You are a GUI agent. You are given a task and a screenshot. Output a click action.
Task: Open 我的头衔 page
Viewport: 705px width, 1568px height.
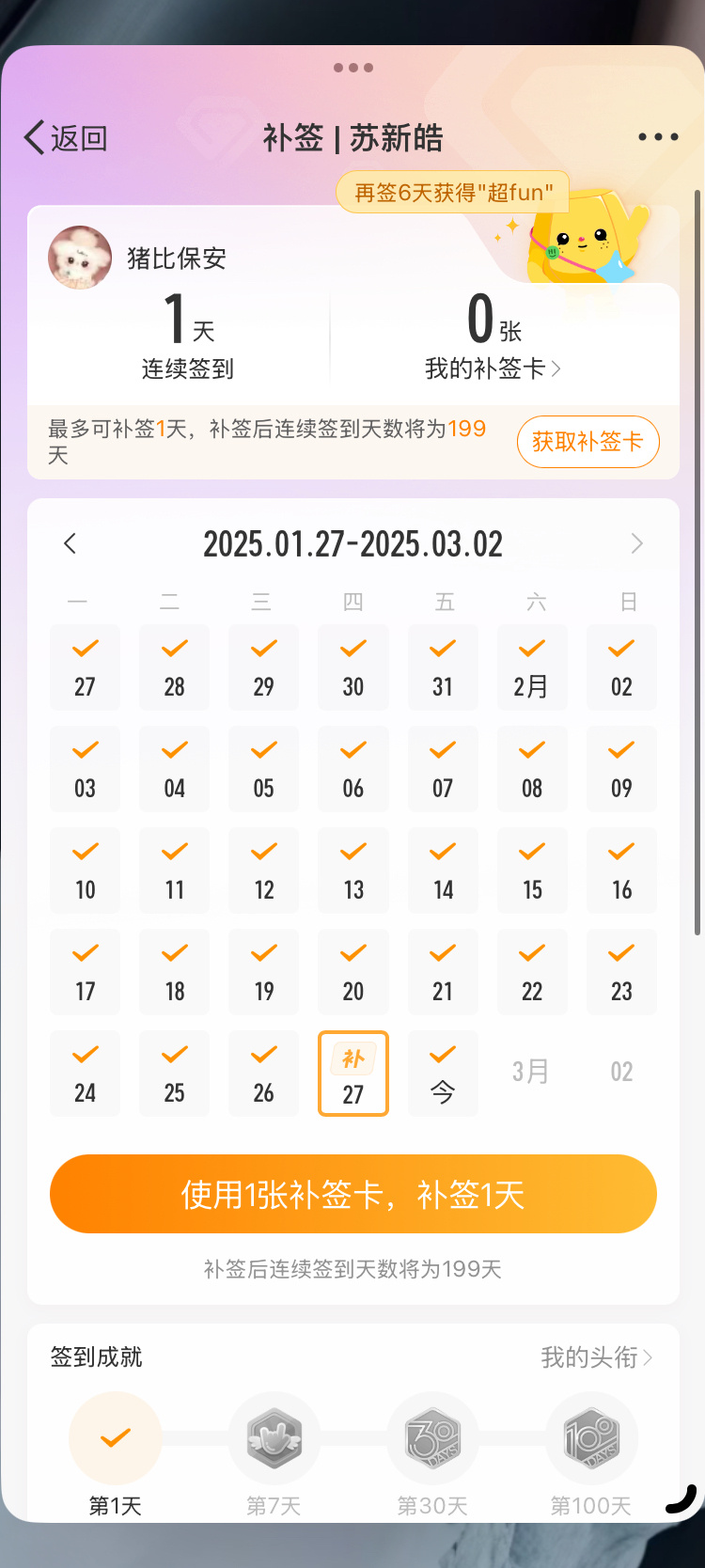click(597, 1357)
